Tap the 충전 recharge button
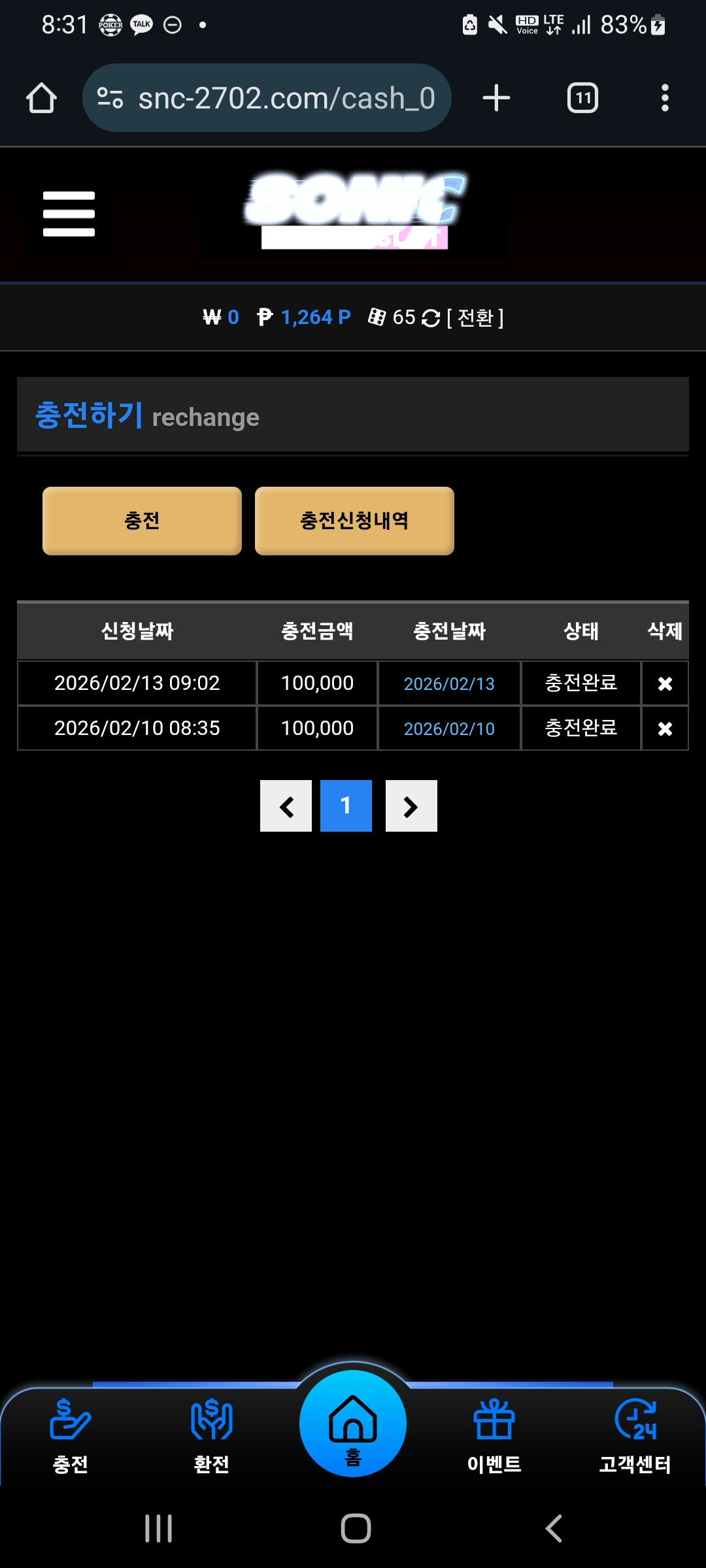 coord(142,521)
